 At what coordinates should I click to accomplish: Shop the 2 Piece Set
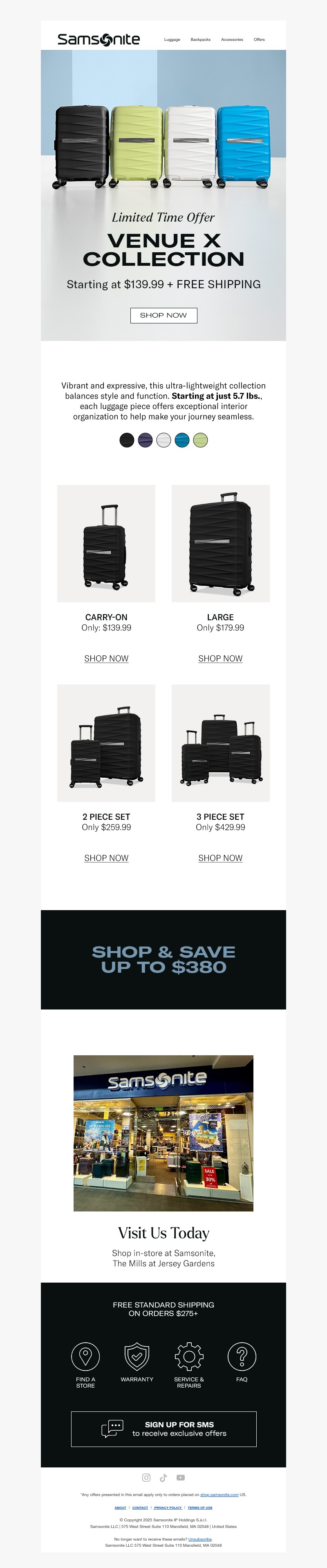click(x=106, y=858)
